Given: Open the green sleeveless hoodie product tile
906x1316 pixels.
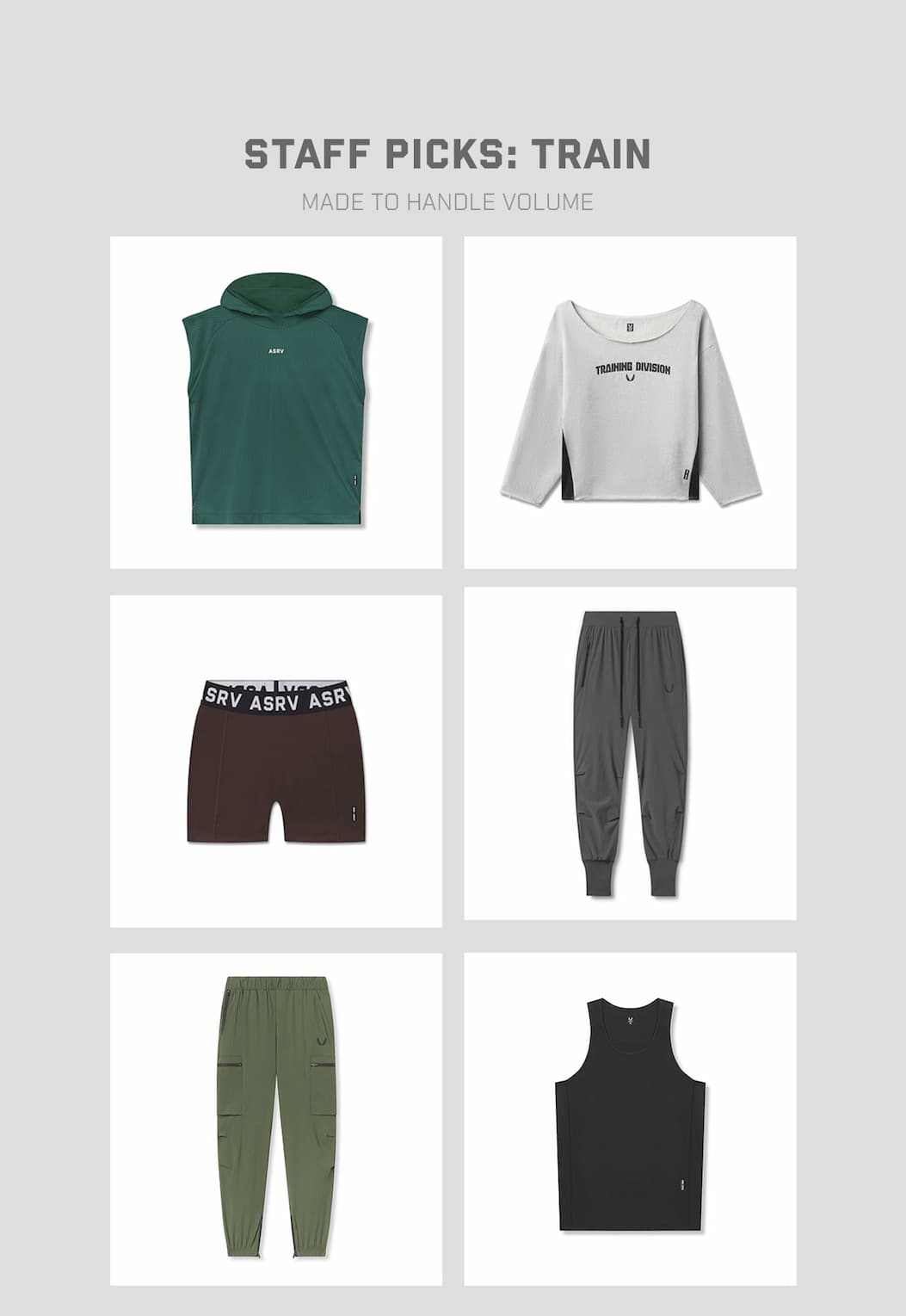Looking at the screenshot, I should pos(275,402).
